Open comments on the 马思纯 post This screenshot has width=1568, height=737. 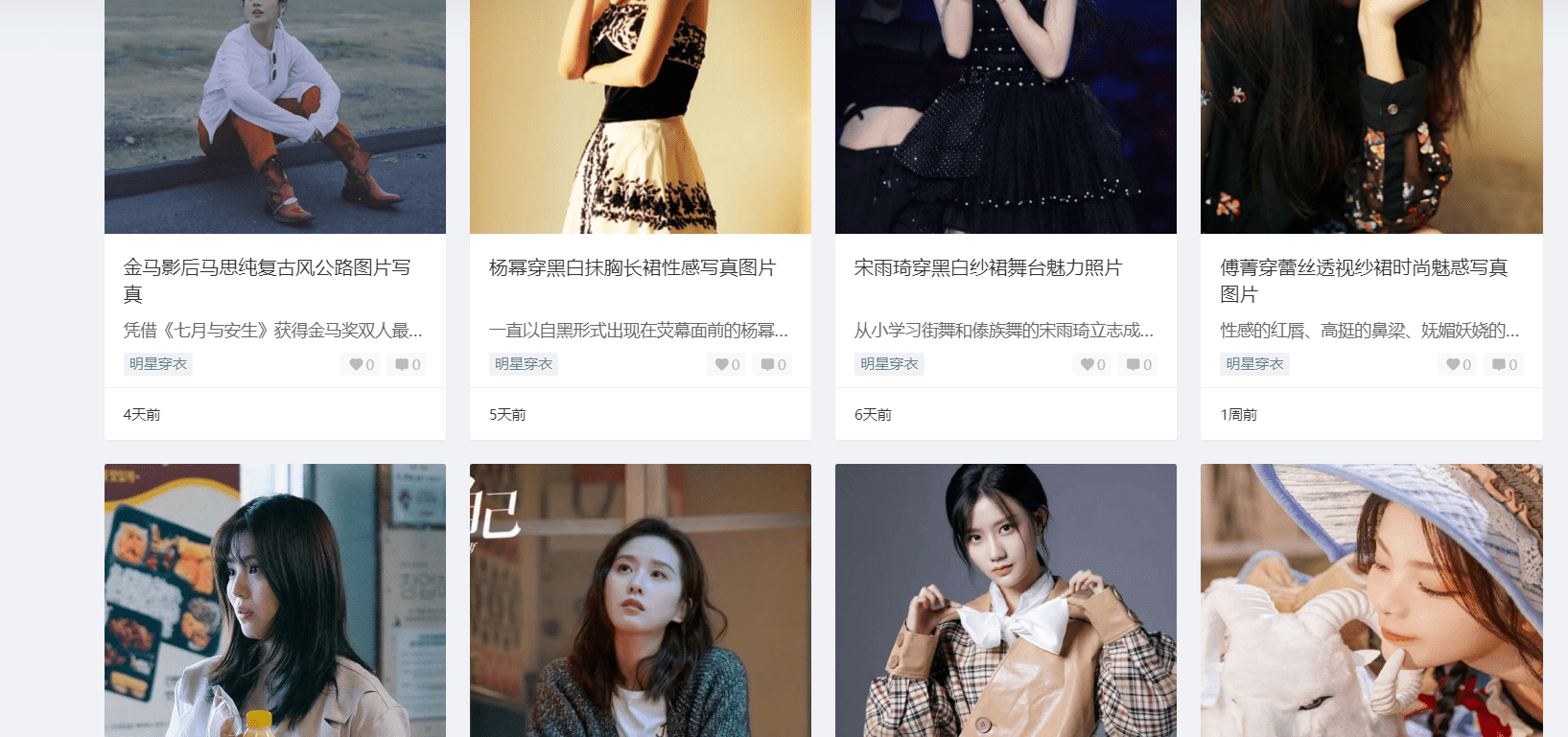tap(408, 364)
